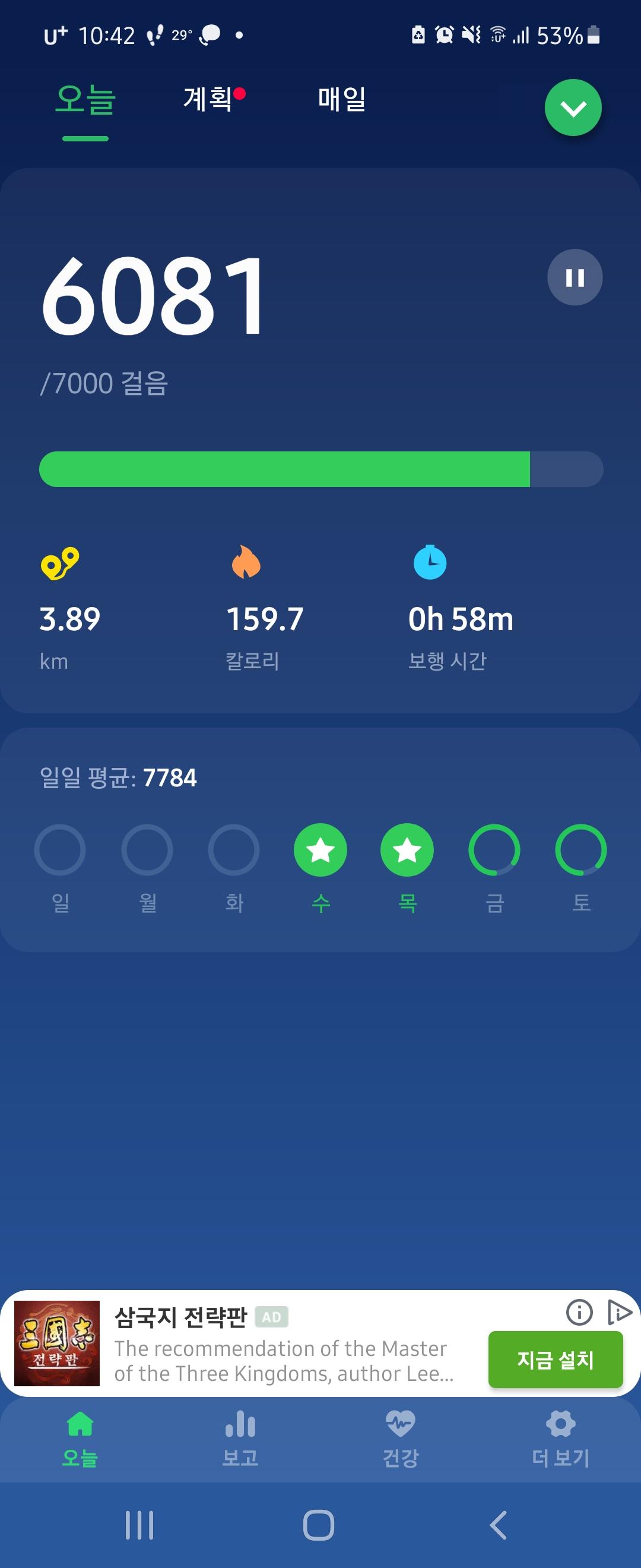
Task: Open Thursday (목) step record
Action: [x=407, y=851]
